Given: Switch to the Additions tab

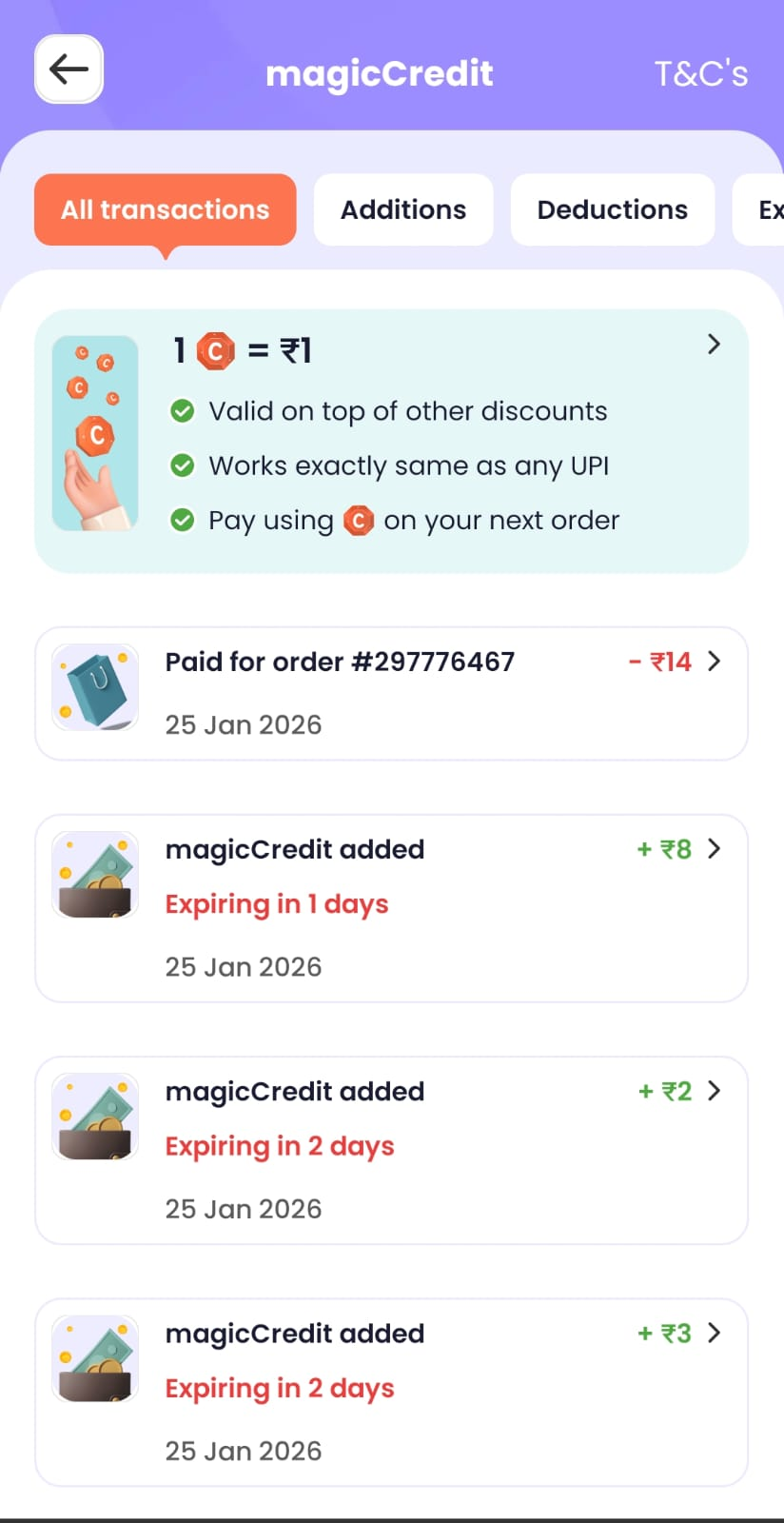Looking at the screenshot, I should tap(403, 209).
